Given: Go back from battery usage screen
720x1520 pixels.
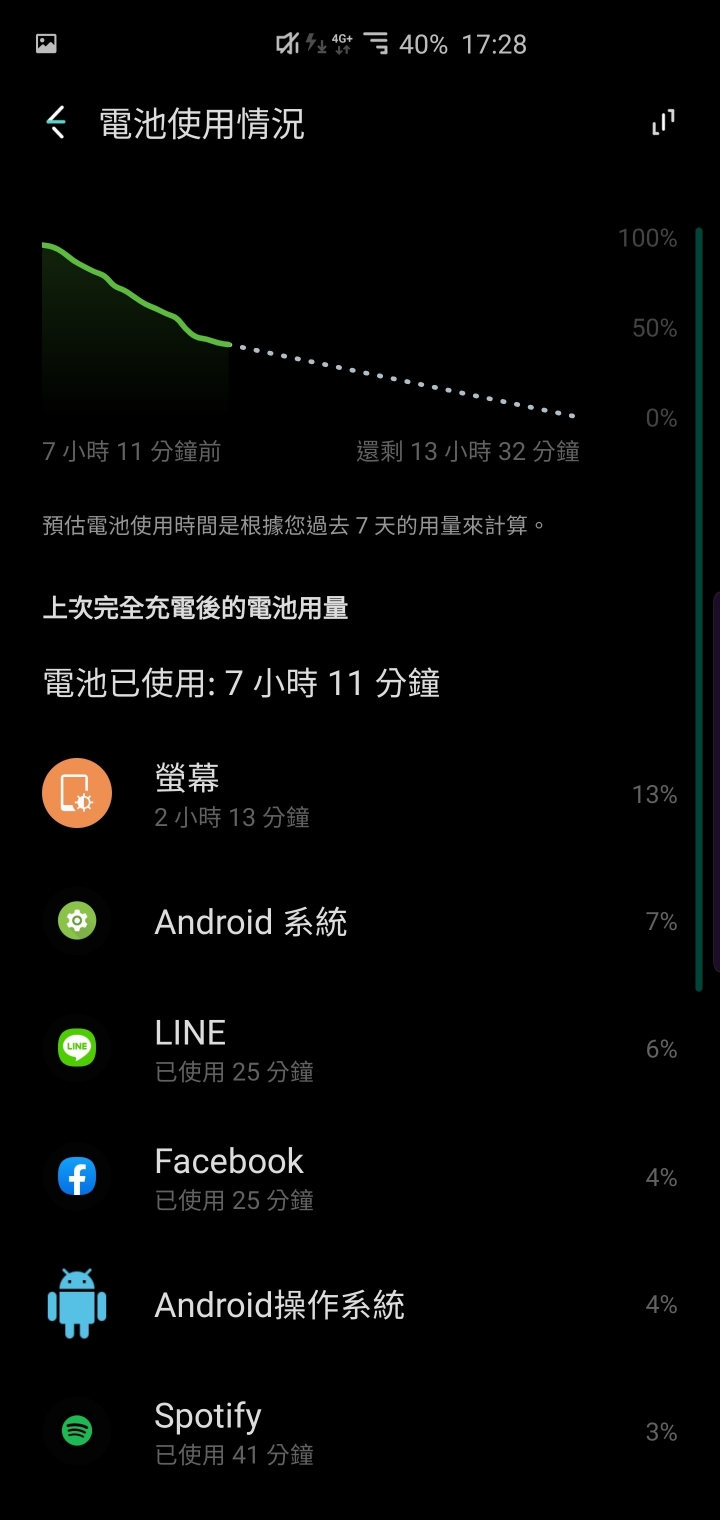Looking at the screenshot, I should 56,123.
